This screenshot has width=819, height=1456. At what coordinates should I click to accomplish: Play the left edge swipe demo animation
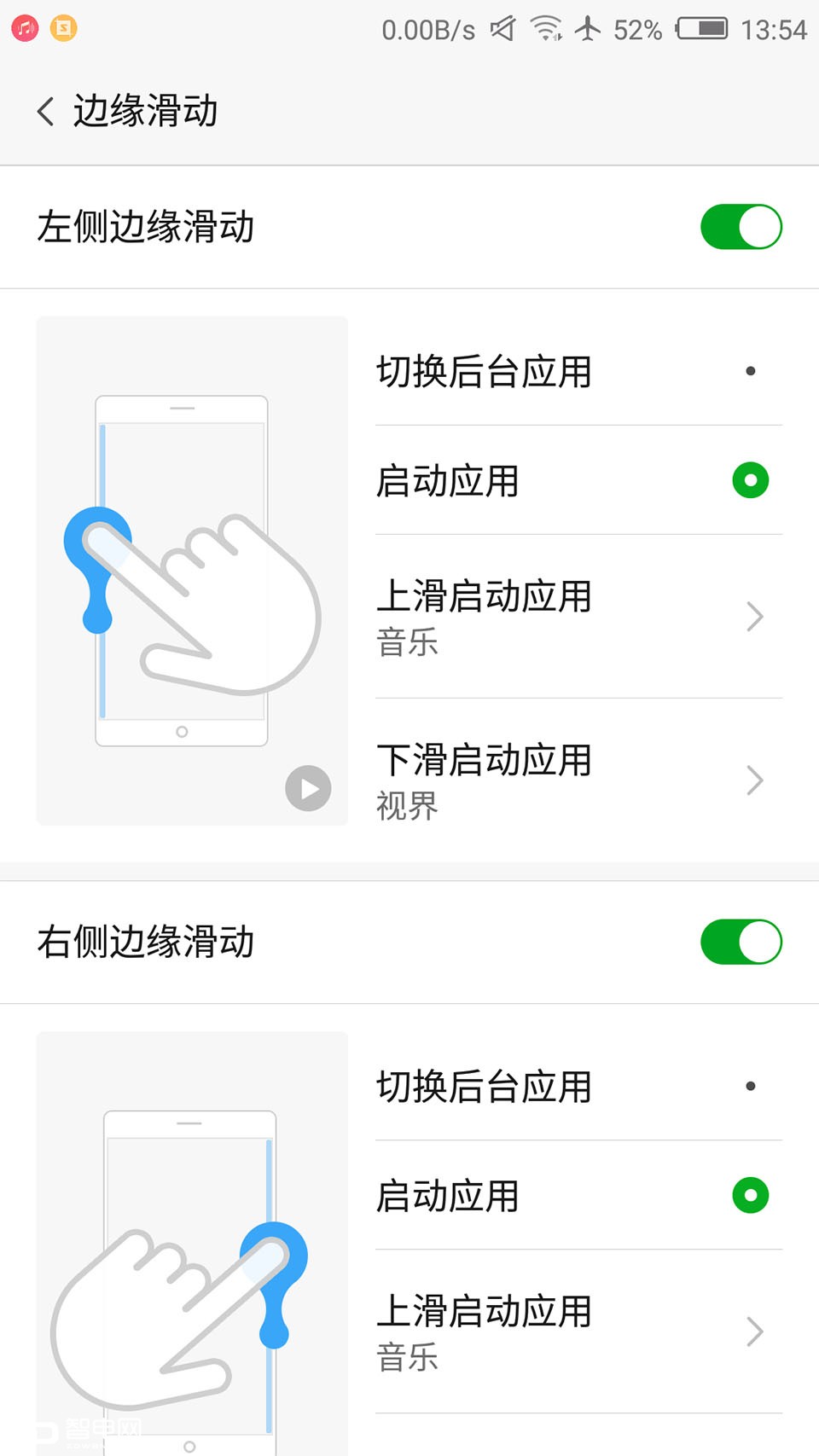[x=308, y=788]
